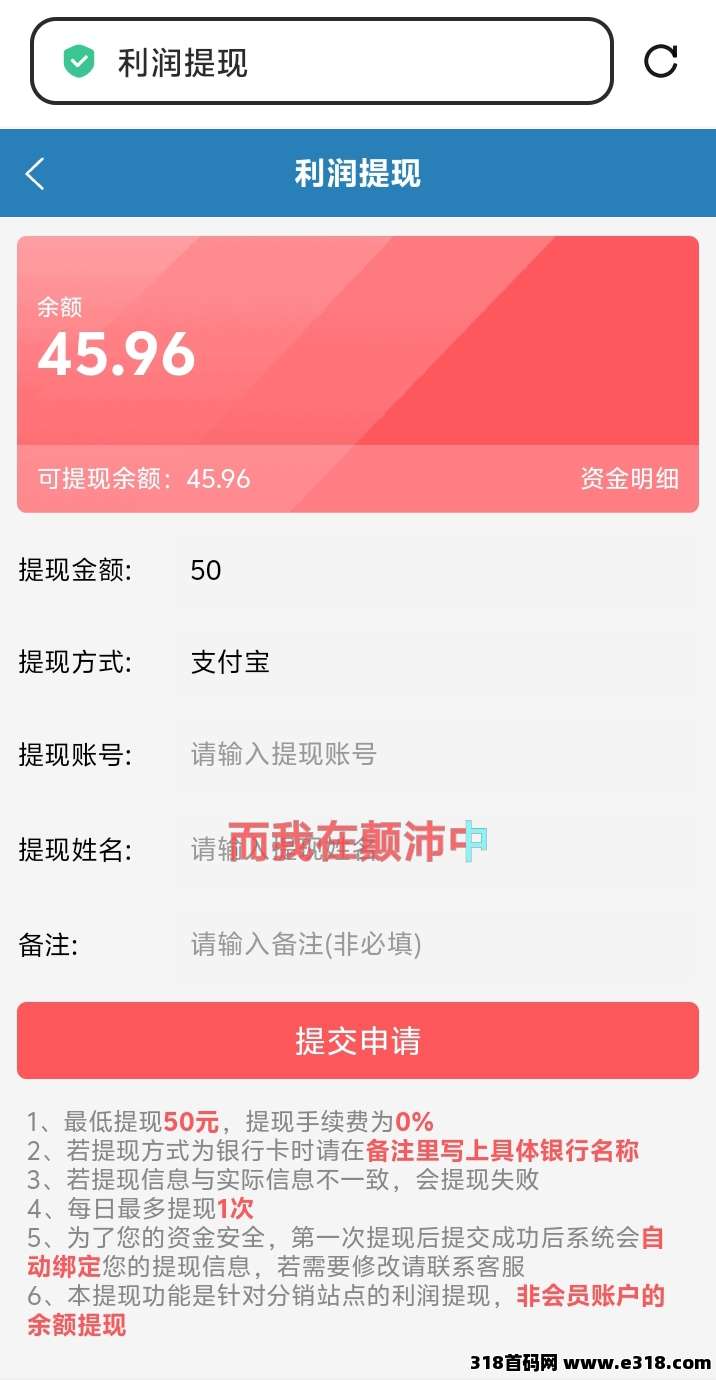The width and height of the screenshot is (716, 1380).
Task: Focus the 提现账号 account field
Action: pos(435,754)
